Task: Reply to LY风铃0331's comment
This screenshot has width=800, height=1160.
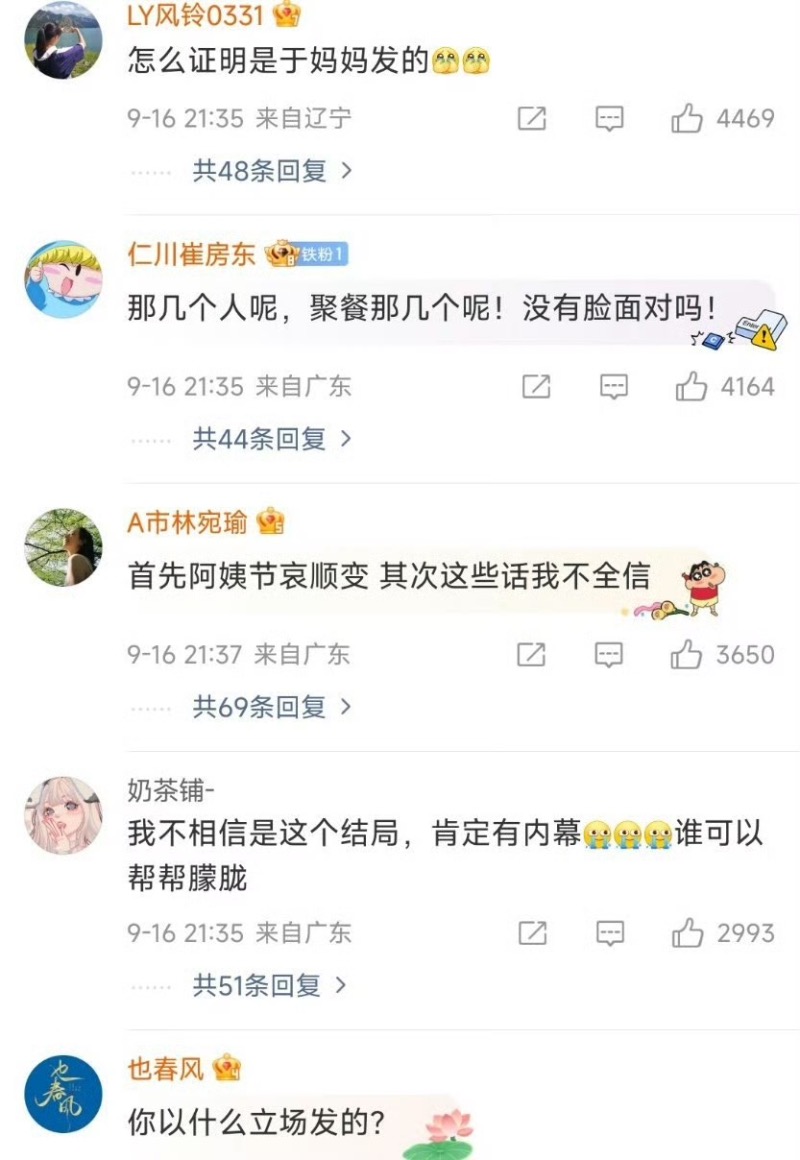Action: click(610, 119)
